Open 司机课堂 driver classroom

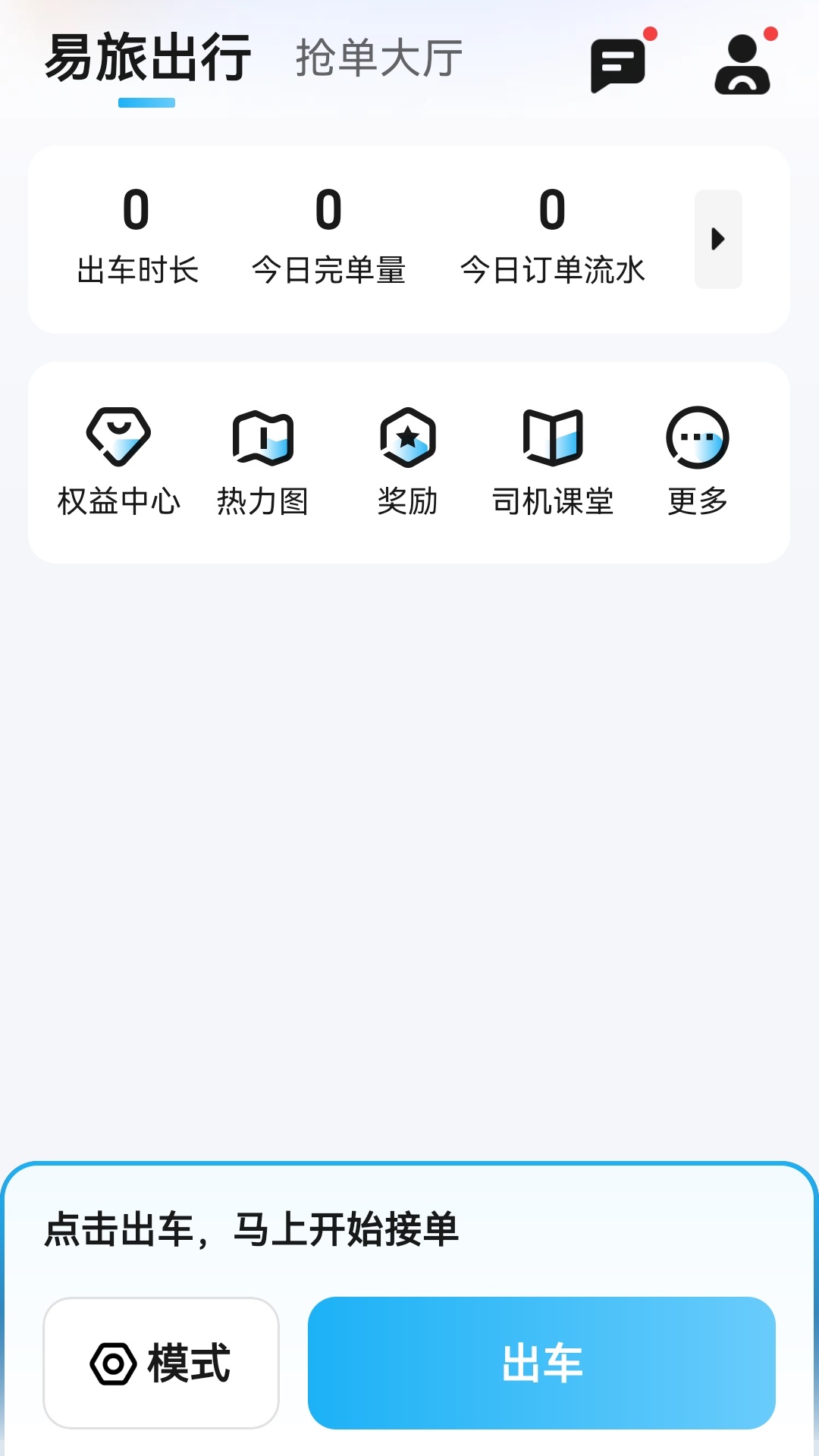pos(553,455)
